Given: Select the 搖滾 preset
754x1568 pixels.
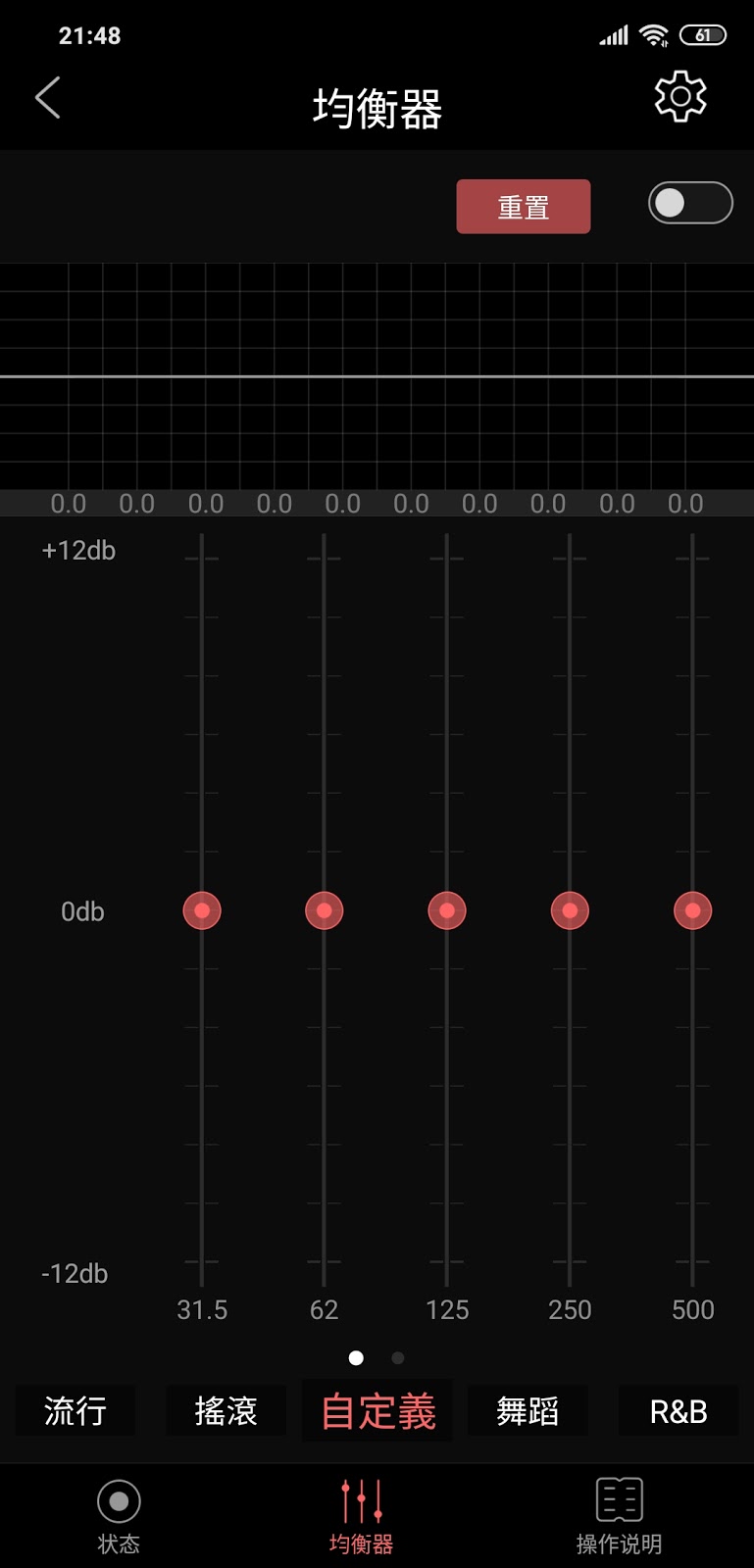Looking at the screenshot, I should (226, 1411).
